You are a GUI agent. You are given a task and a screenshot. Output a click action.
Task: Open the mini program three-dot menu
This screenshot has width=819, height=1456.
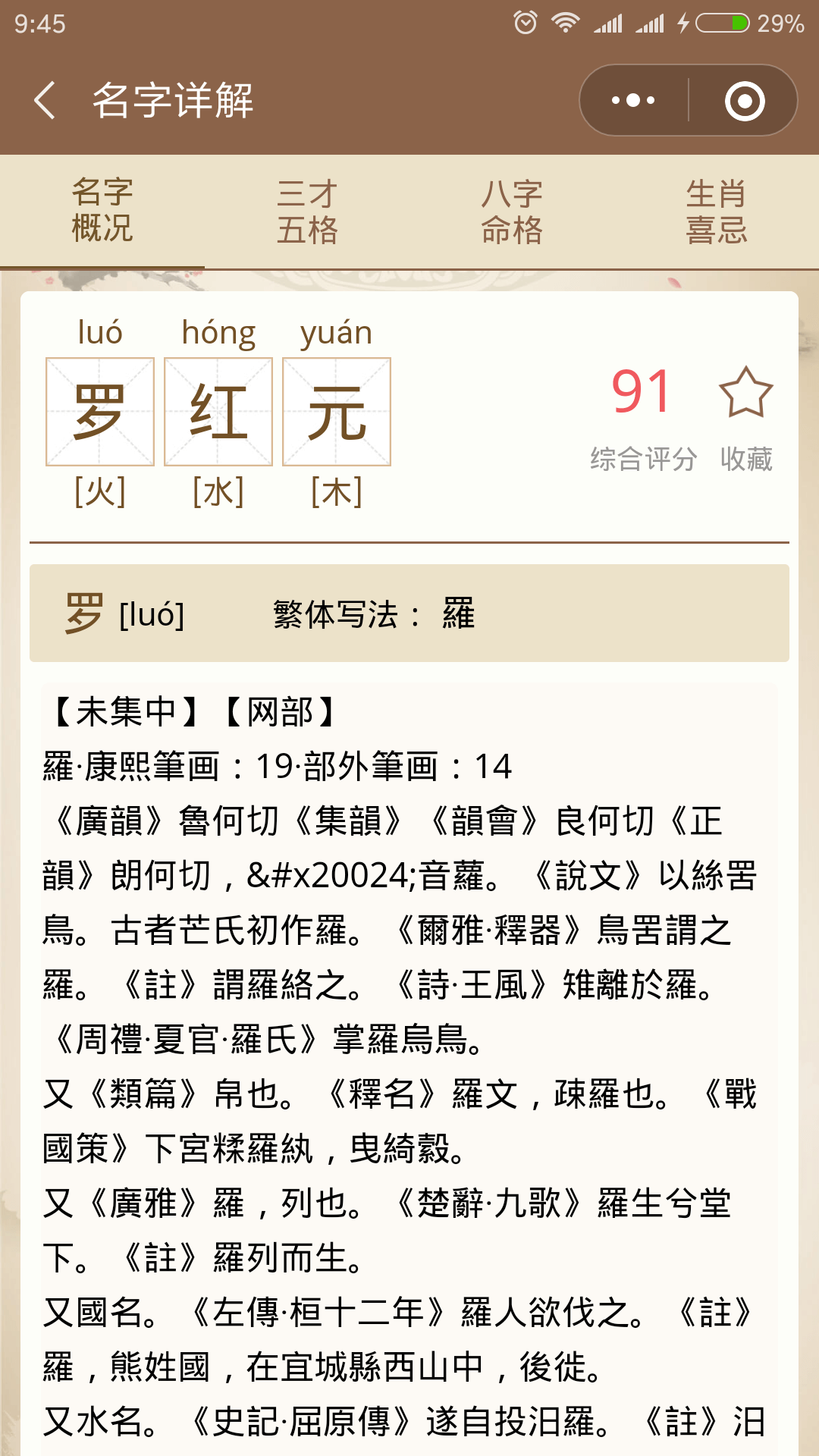tap(634, 100)
